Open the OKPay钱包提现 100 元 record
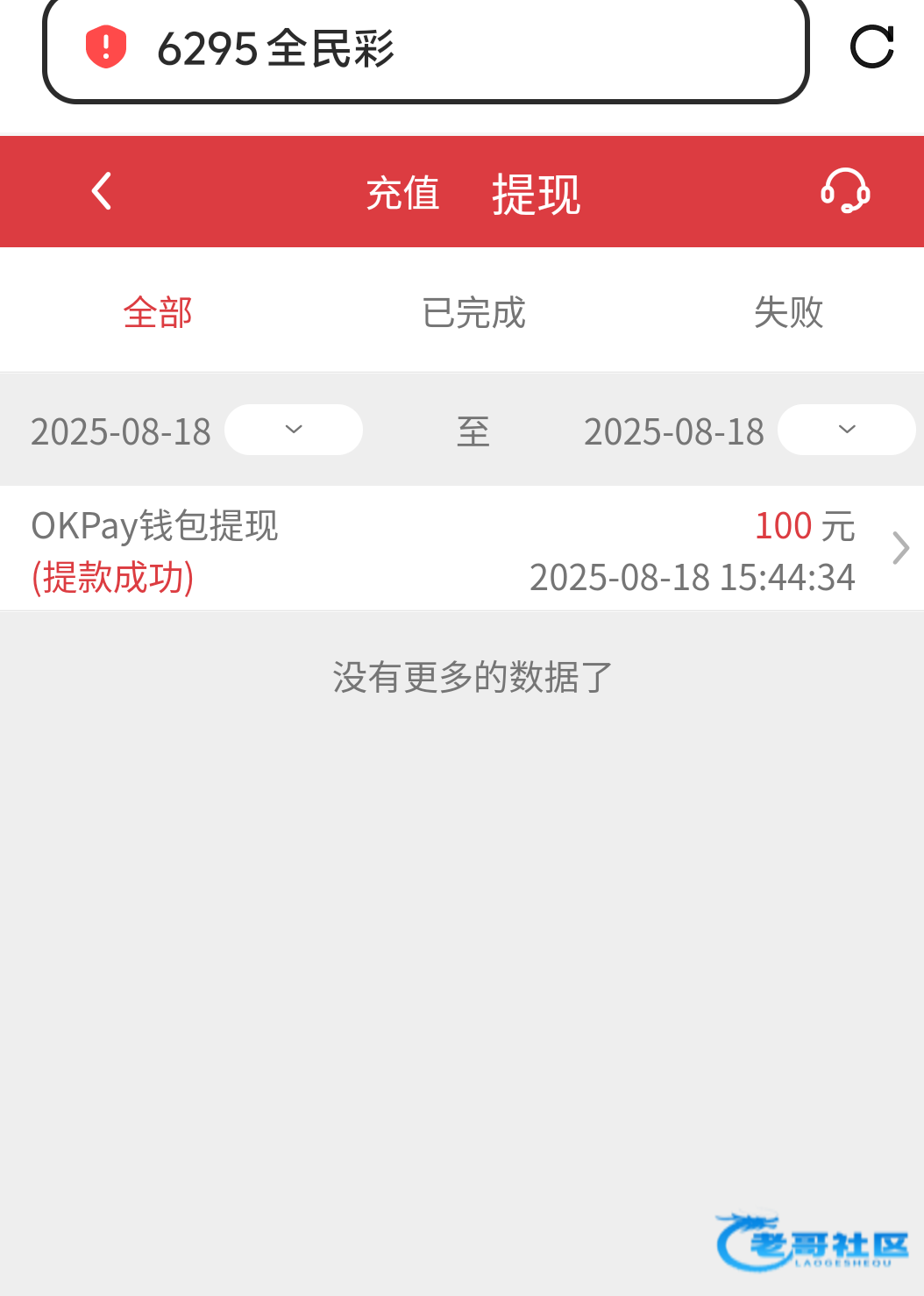This screenshot has height=1296, width=924. [462, 549]
